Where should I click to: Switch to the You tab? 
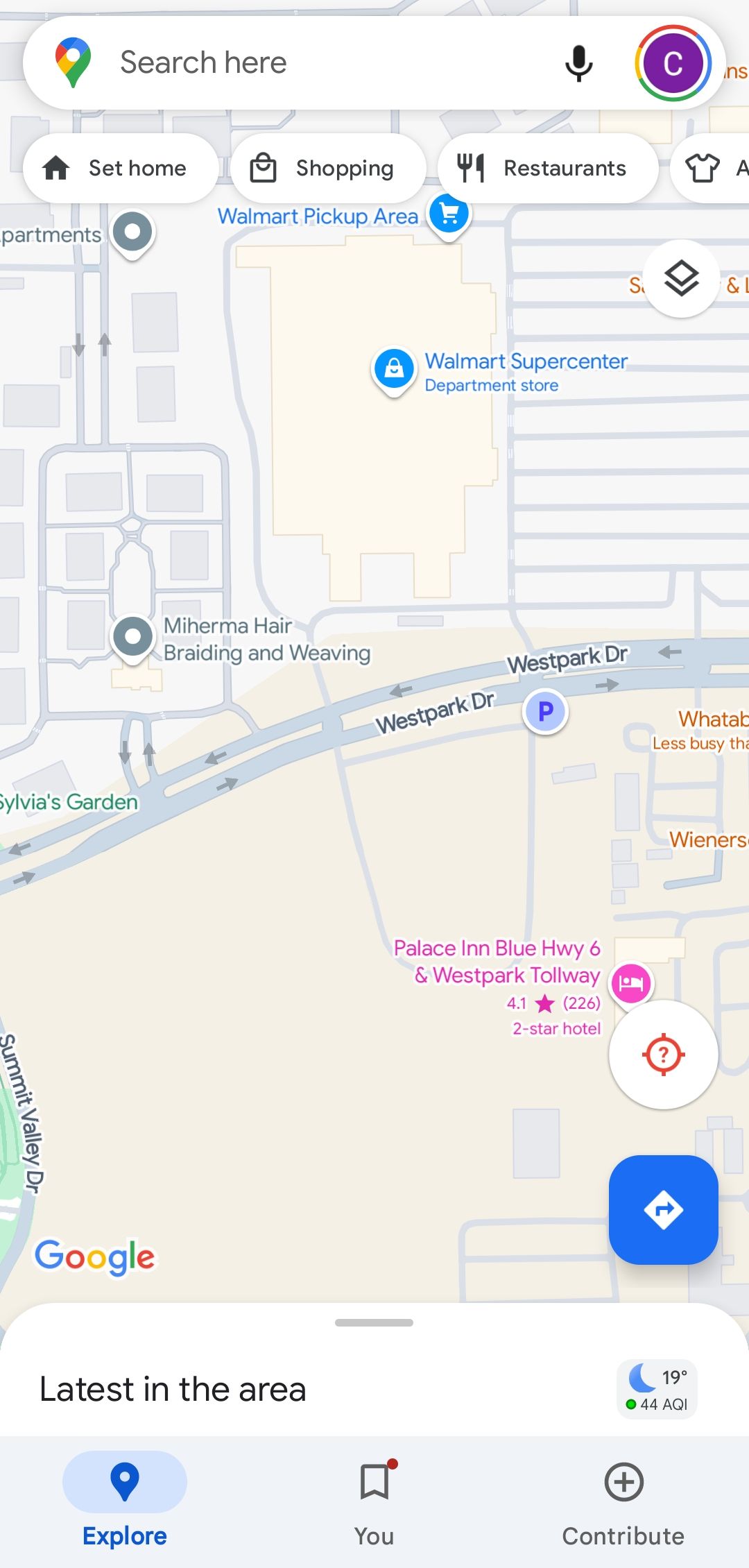[x=374, y=1502]
